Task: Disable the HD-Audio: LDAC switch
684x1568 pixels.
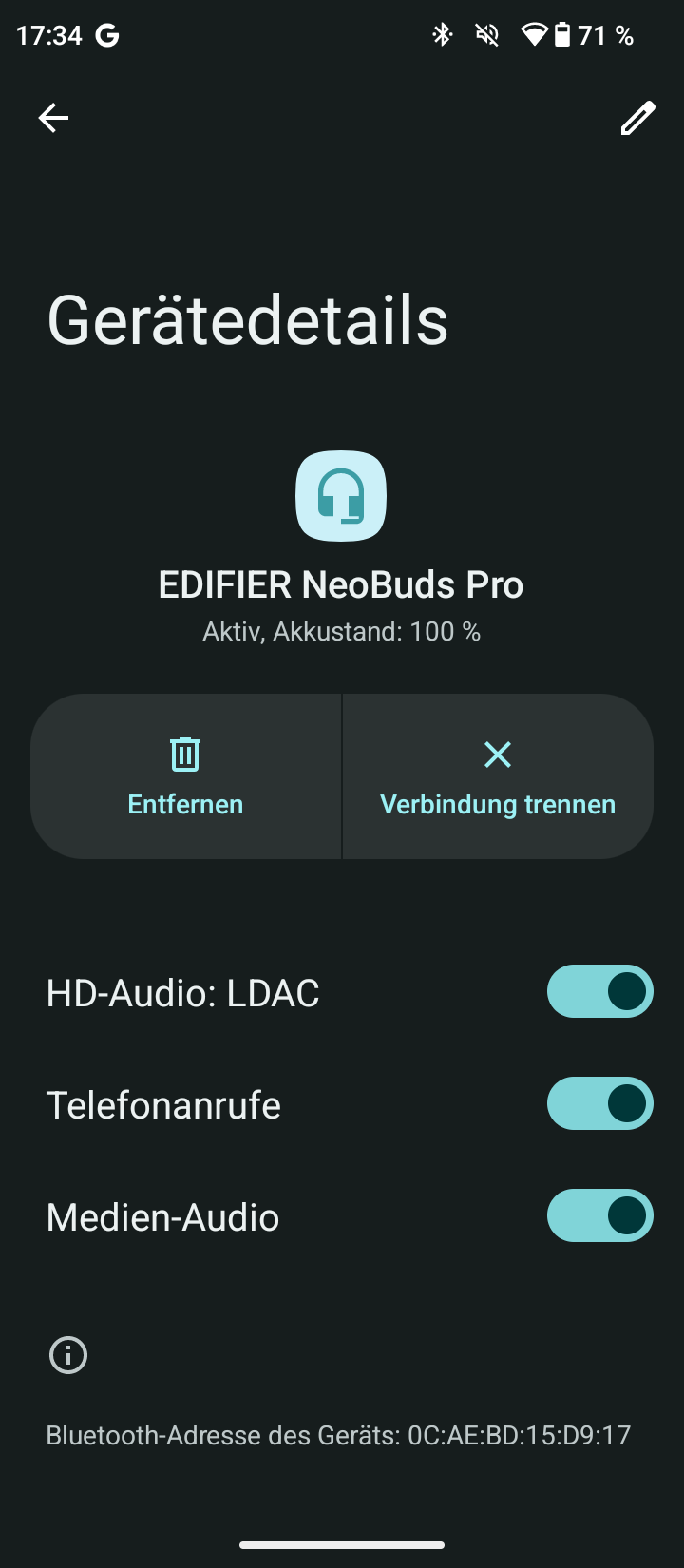Action: point(600,991)
